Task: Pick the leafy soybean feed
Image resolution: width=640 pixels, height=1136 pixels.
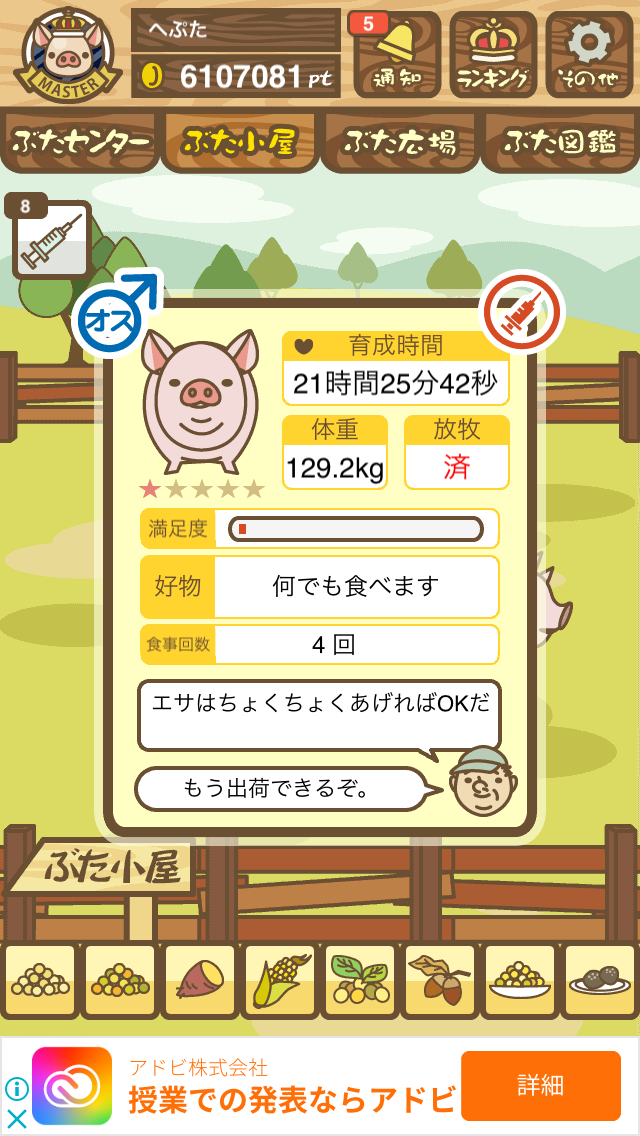Action: pyautogui.click(x=360, y=981)
